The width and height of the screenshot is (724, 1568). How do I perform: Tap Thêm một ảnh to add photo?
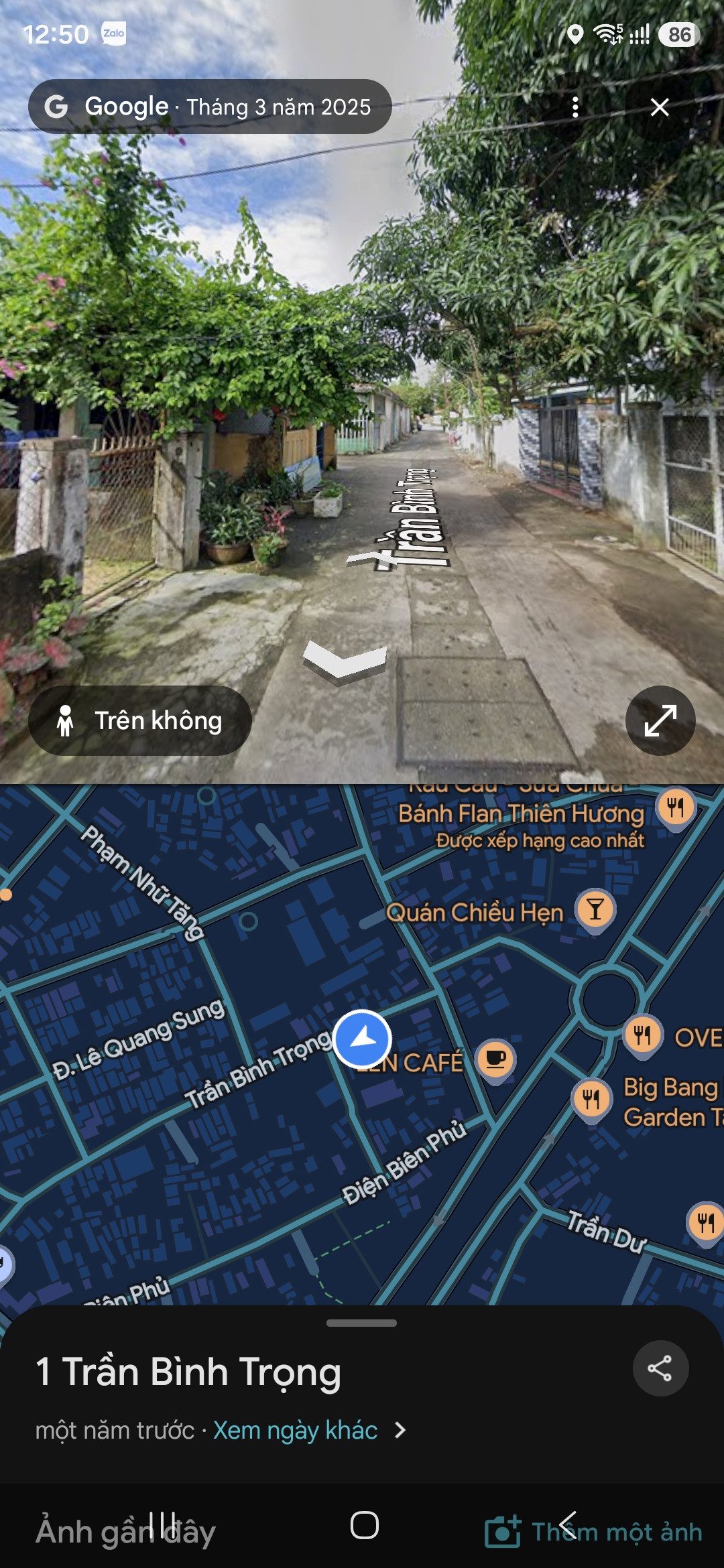click(594, 1532)
